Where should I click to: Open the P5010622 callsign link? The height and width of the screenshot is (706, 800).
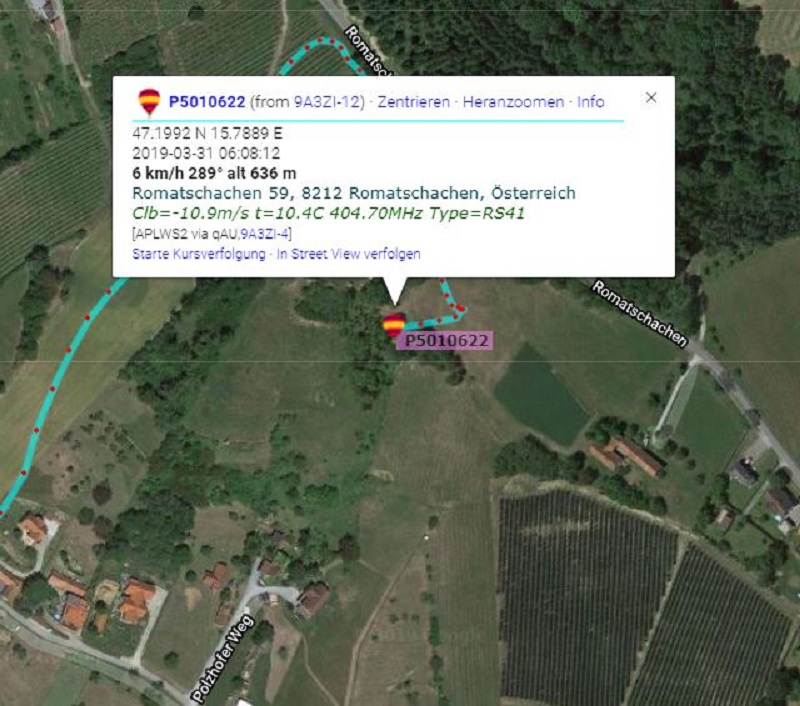206,101
